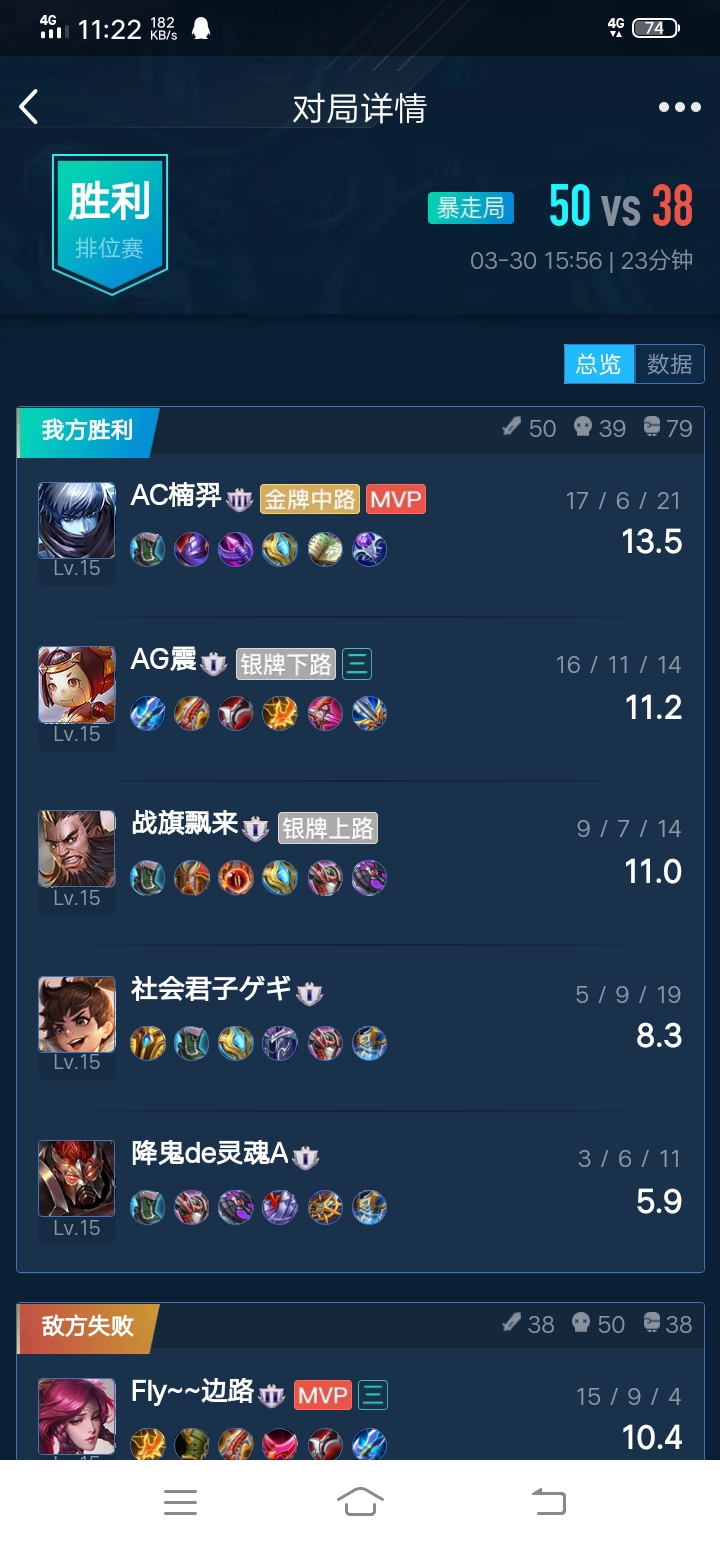Screen dimensions: 720x1544
Task: View details for player 战旗飘来
Action: 360,864
